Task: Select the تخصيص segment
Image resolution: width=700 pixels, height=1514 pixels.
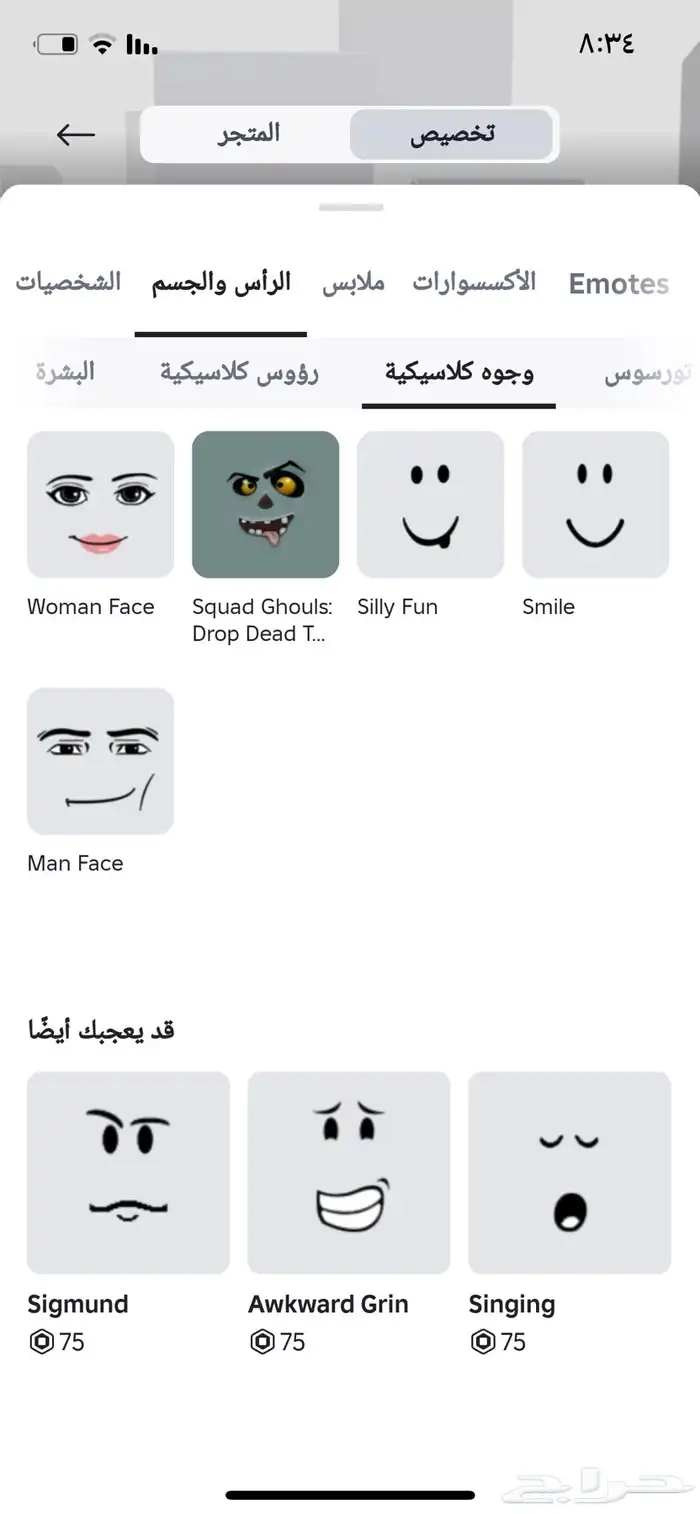Action: pos(452,135)
